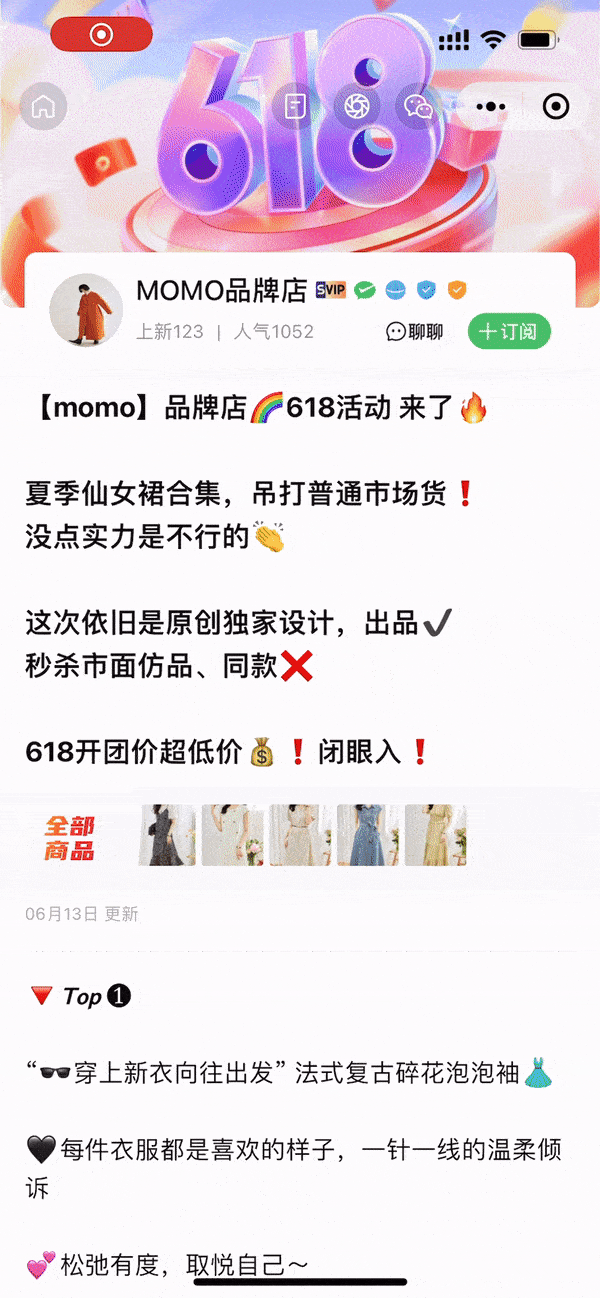Chat with the store via 聊聊

pyautogui.click(x=415, y=332)
